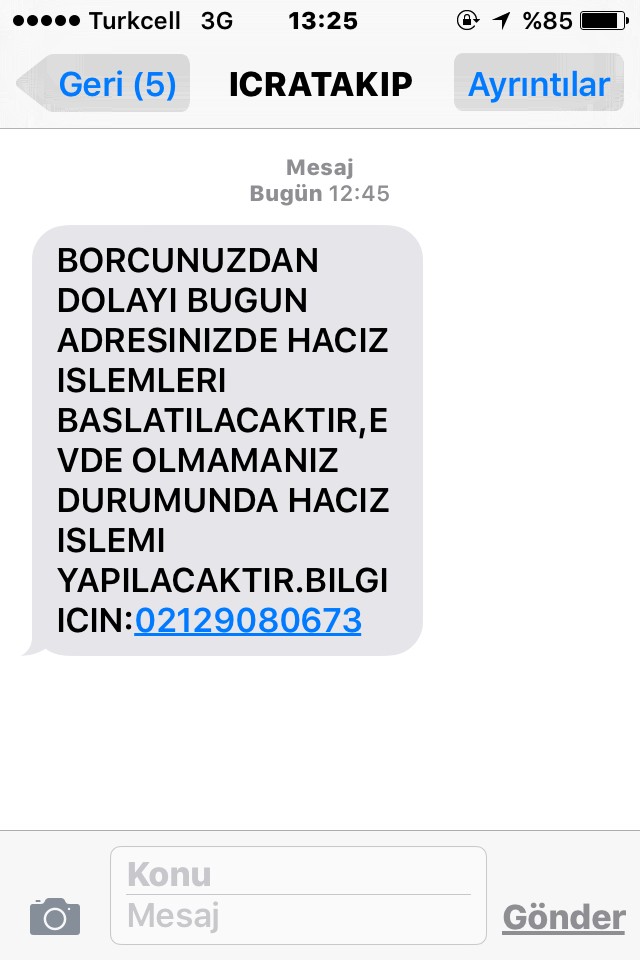Open Ayrıntılar contact details
The image size is (640, 960).
click(538, 84)
